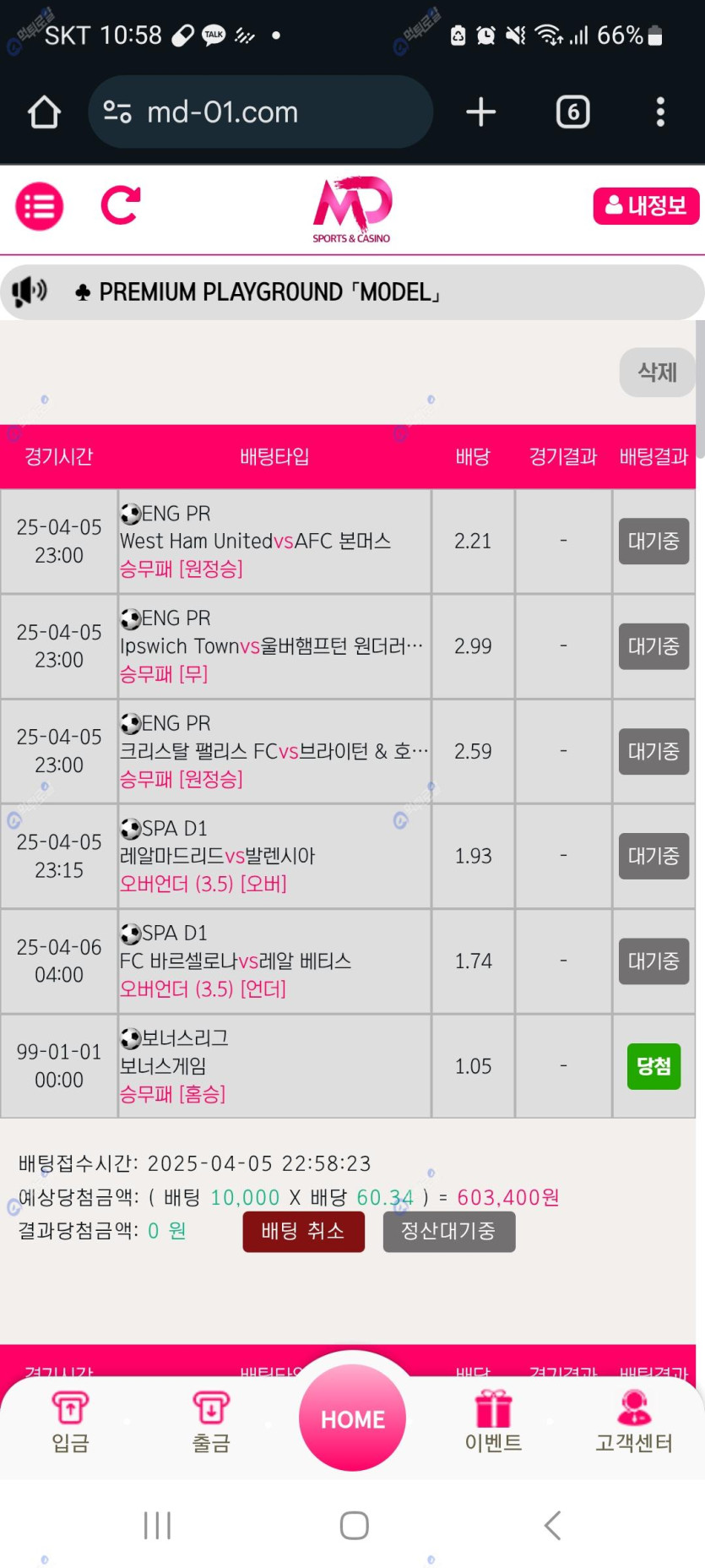This screenshot has width=705, height=1568.
Task: Tap the 삭제 delete button
Action: point(657,373)
